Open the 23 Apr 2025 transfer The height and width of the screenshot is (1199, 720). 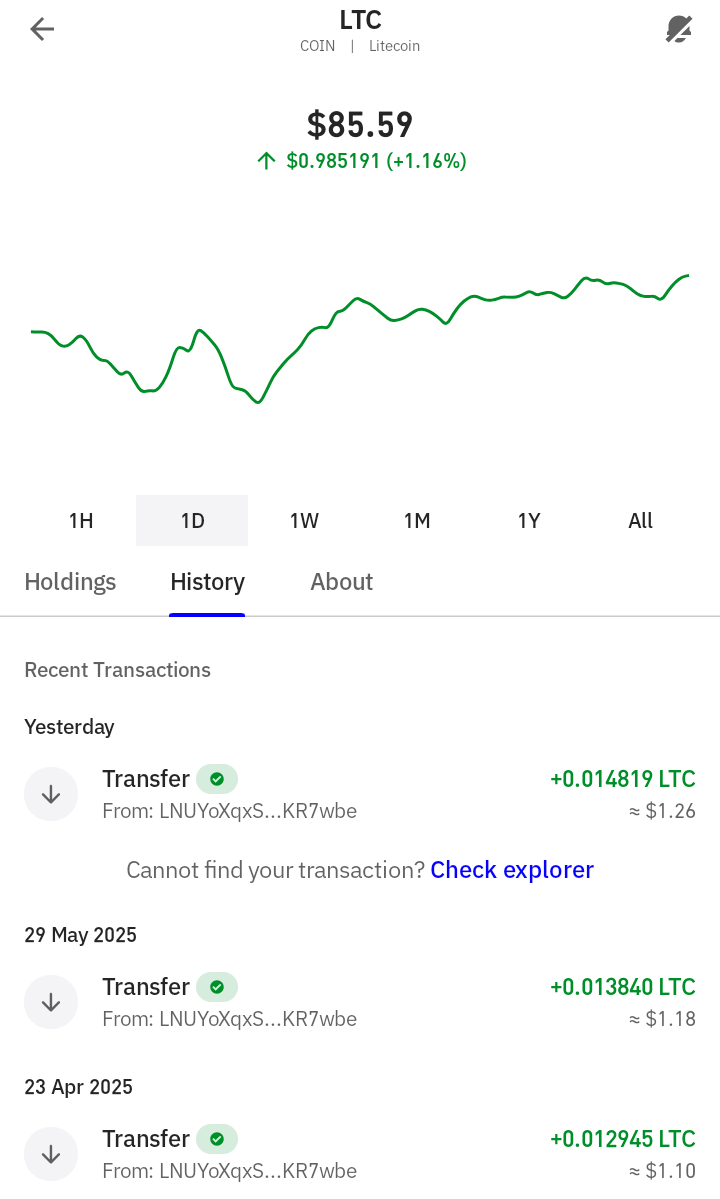tap(360, 1155)
